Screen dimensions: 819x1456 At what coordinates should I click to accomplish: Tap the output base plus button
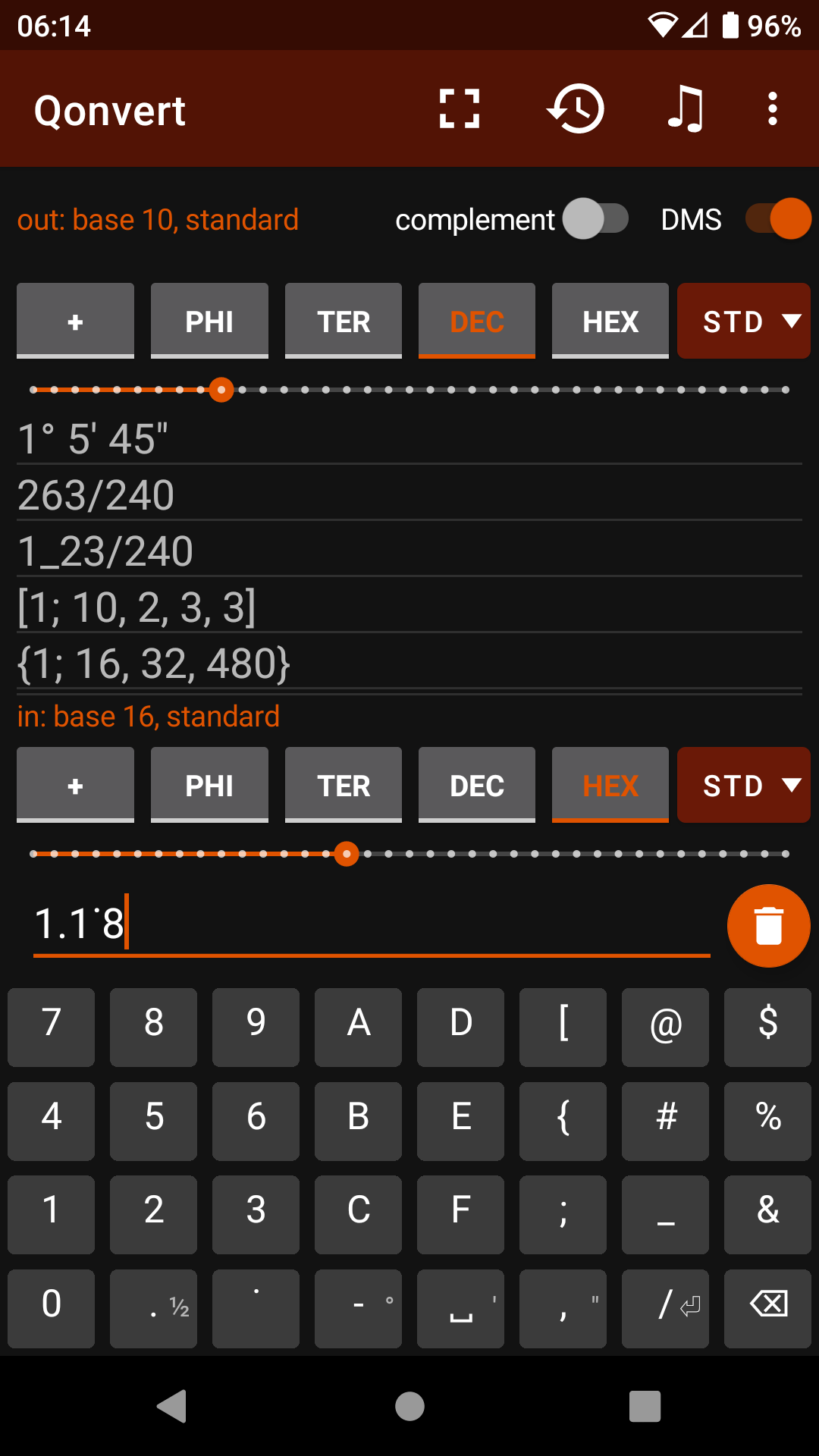point(75,321)
